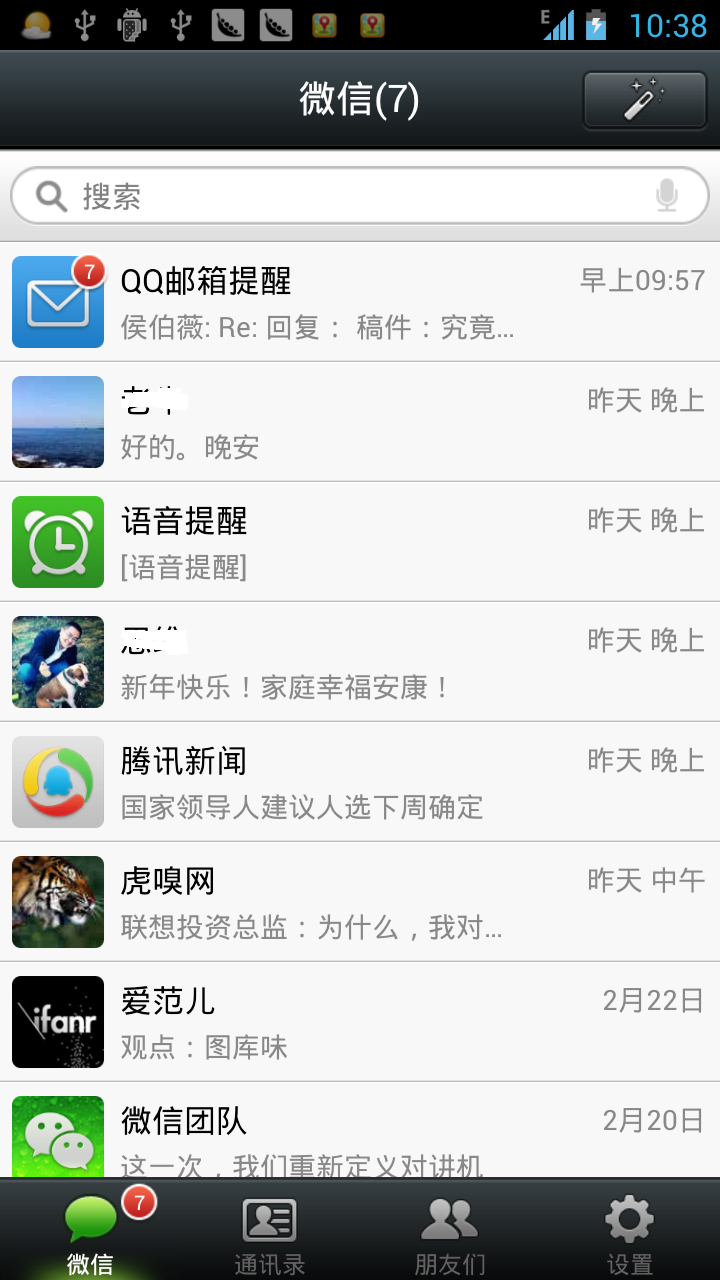
Task: Select the 微信 tab
Action: pyautogui.click(x=90, y=1232)
